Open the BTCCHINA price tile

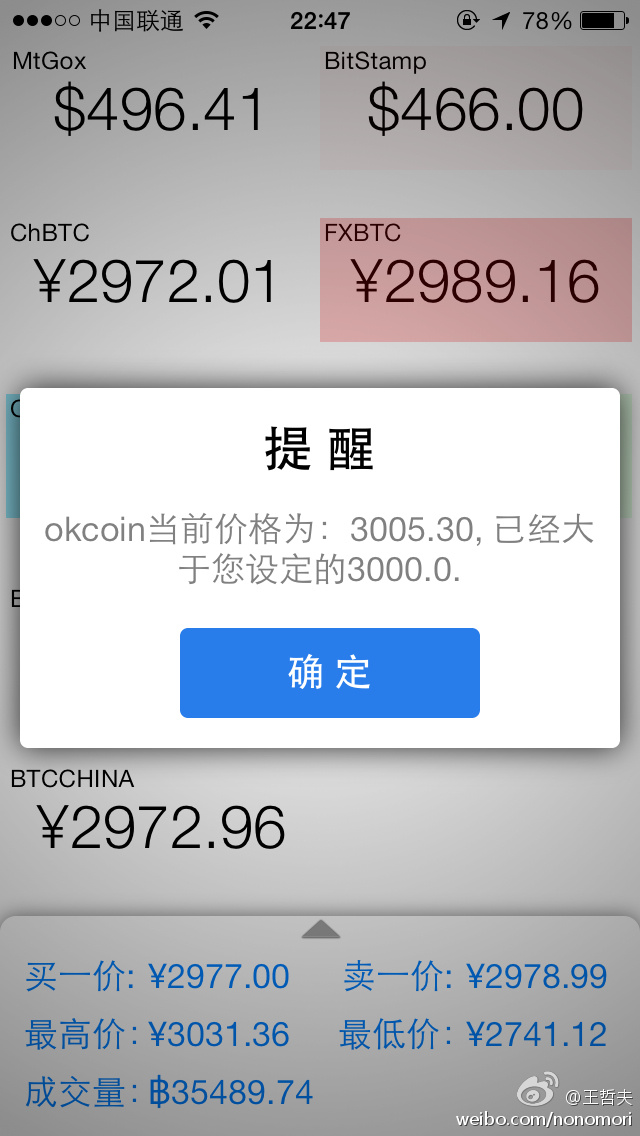160,826
